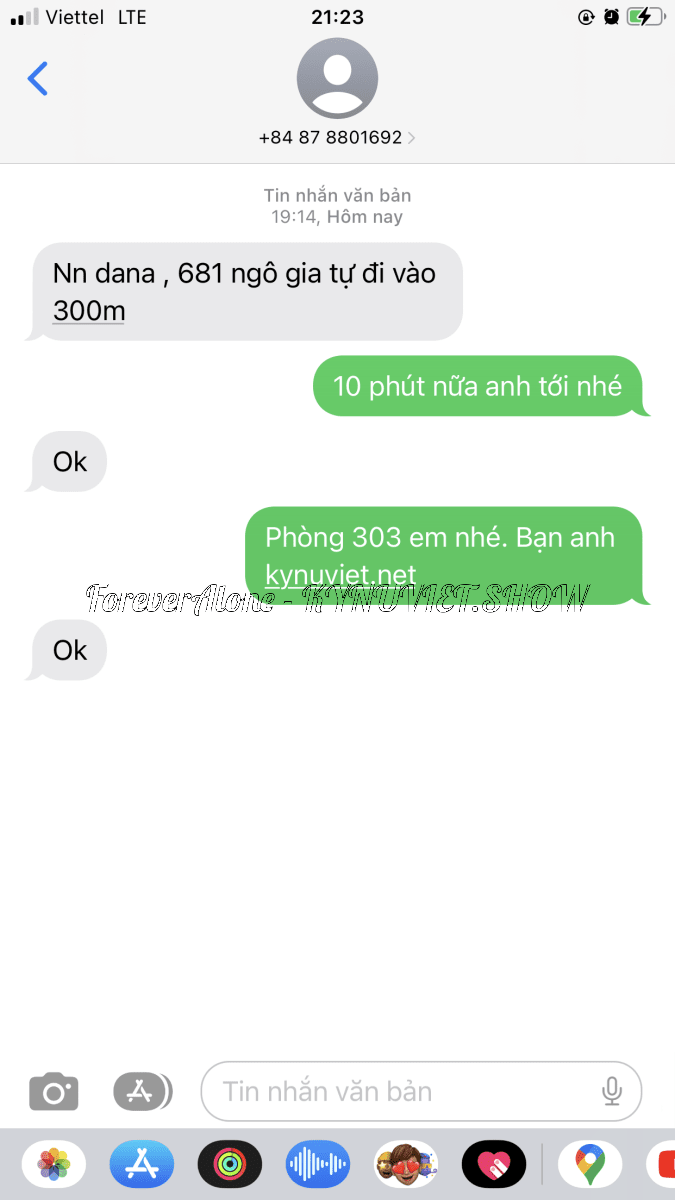Open the Digital Touch heart app
Viewport: 675px width, 1200px height.
(x=494, y=1164)
